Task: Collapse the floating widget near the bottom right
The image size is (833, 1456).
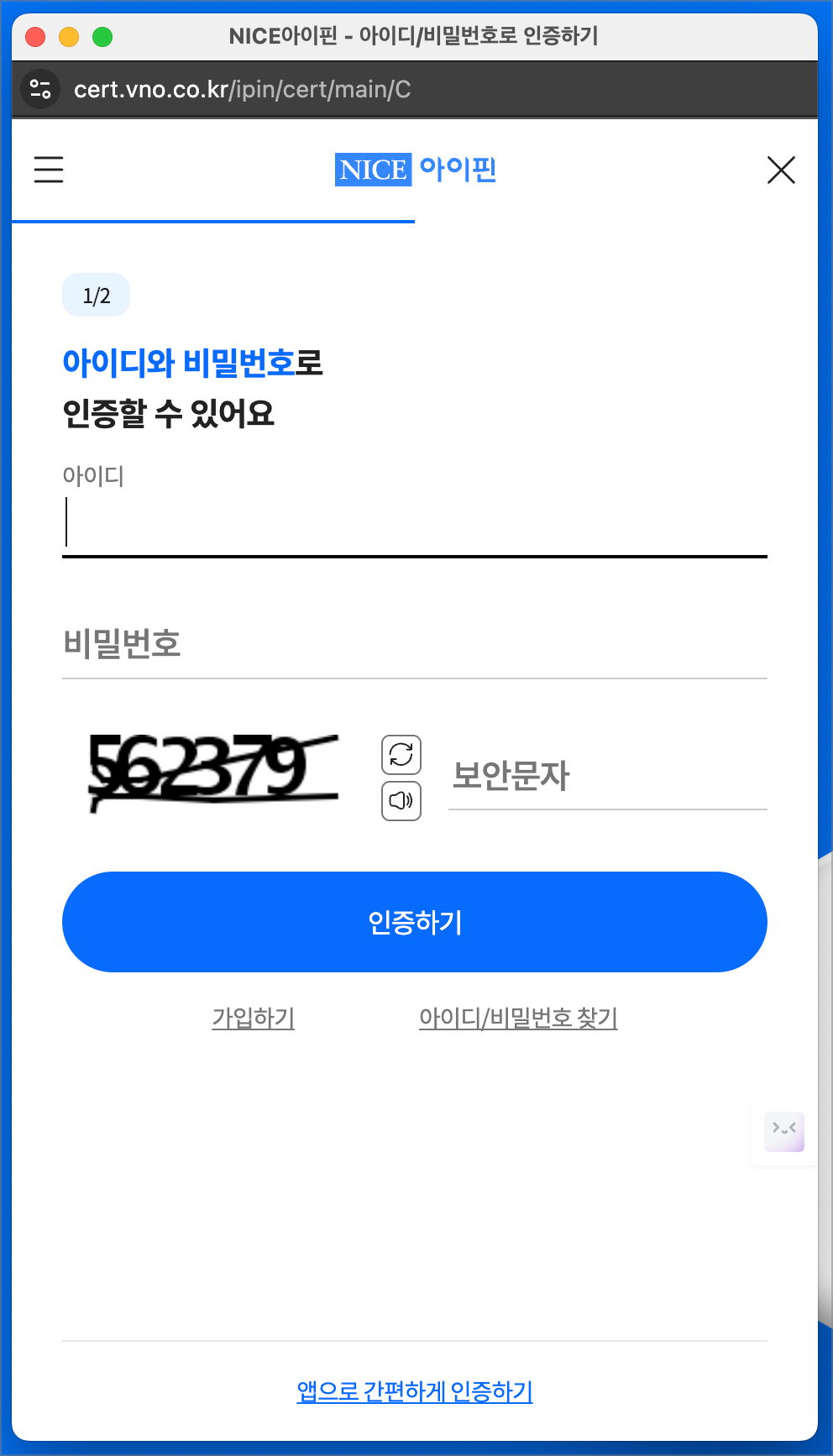Action: 783,1132
